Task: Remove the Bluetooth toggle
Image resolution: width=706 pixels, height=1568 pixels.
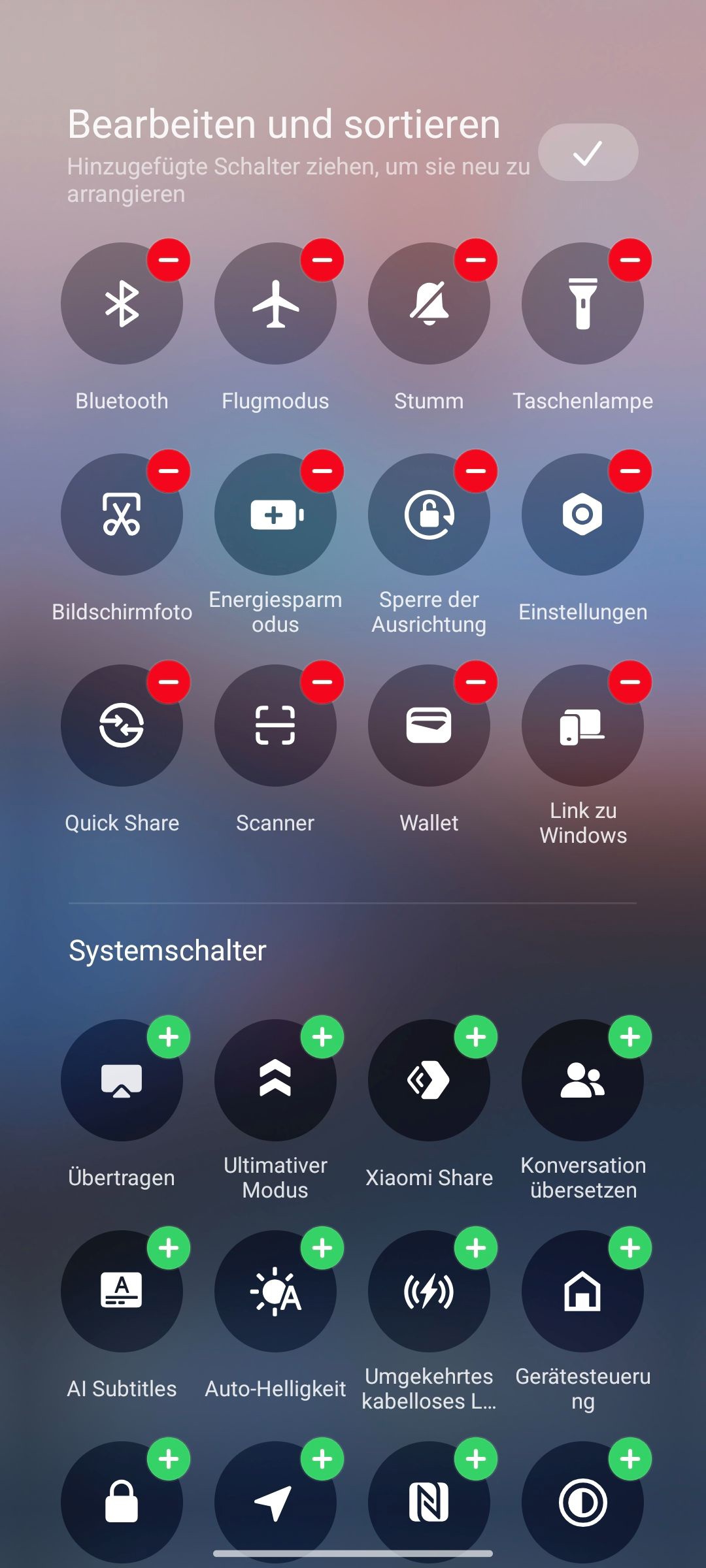Action: (x=169, y=260)
